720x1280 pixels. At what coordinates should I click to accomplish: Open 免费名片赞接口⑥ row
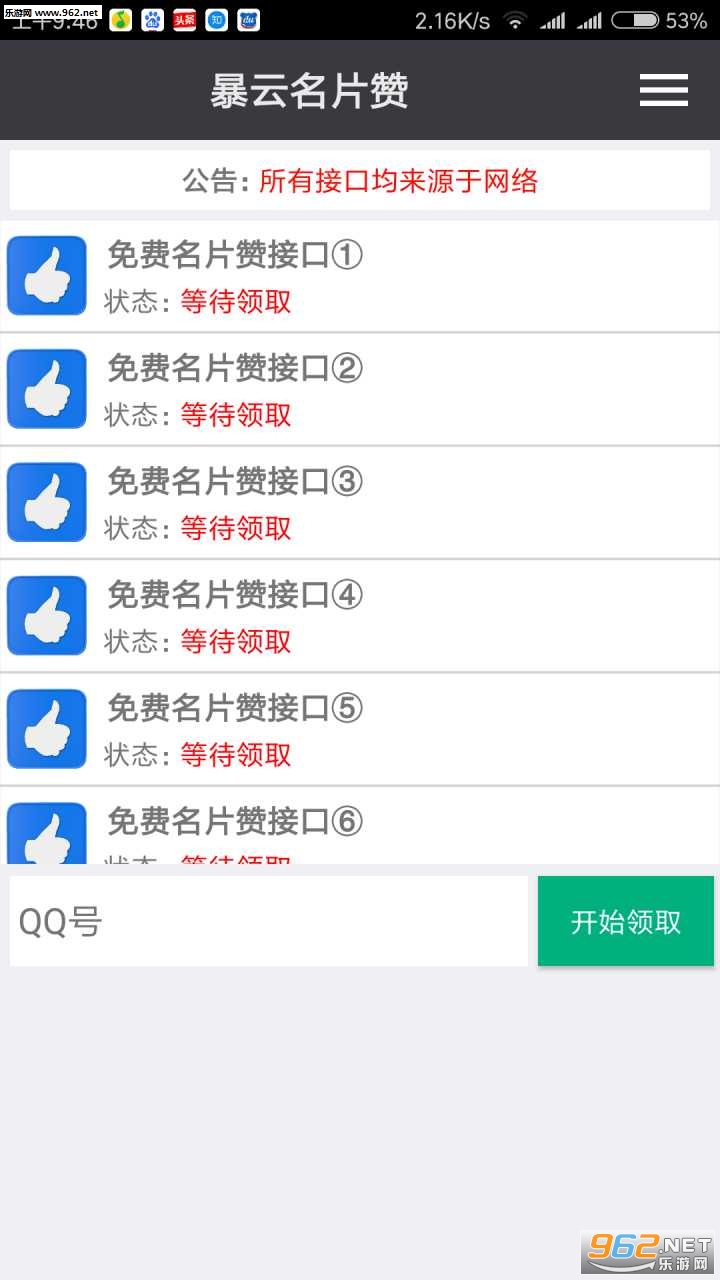tap(360, 830)
